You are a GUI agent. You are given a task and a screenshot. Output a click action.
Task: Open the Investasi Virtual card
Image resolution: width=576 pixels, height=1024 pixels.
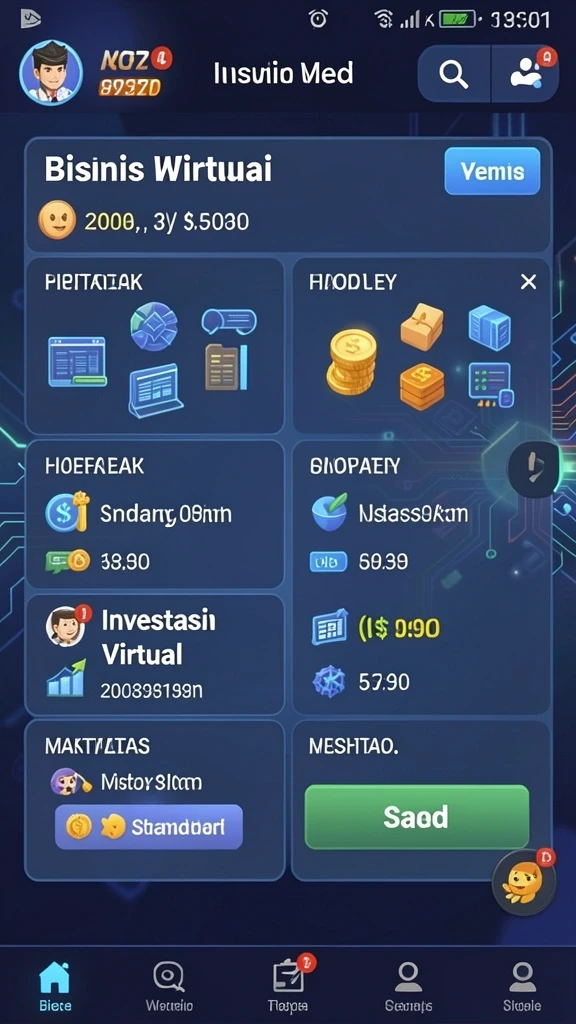[x=155, y=654]
